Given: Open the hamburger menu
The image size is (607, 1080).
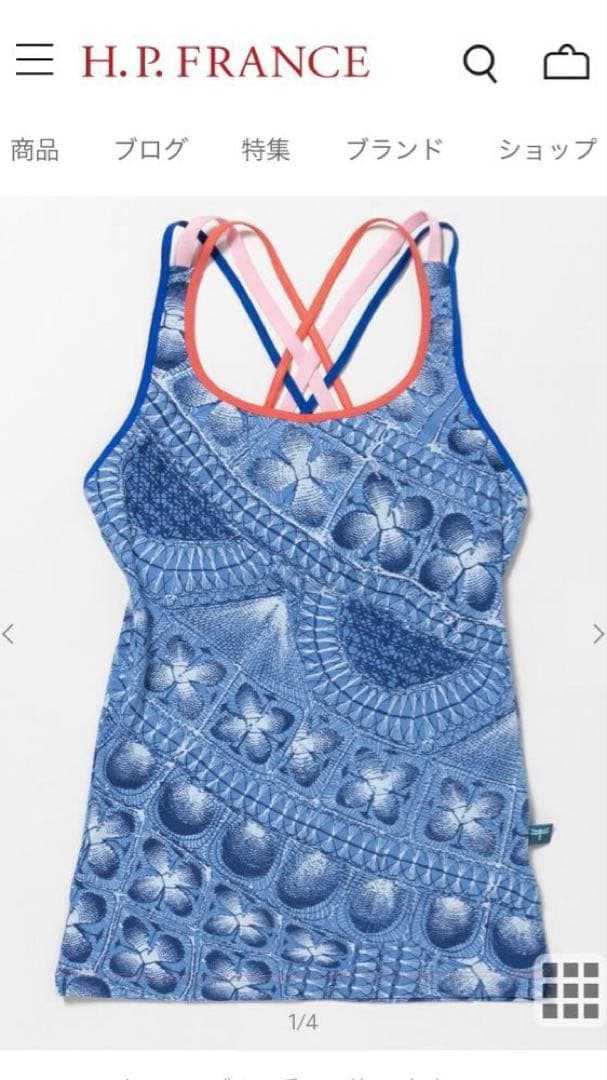Looking at the screenshot, I should [34, 62].
